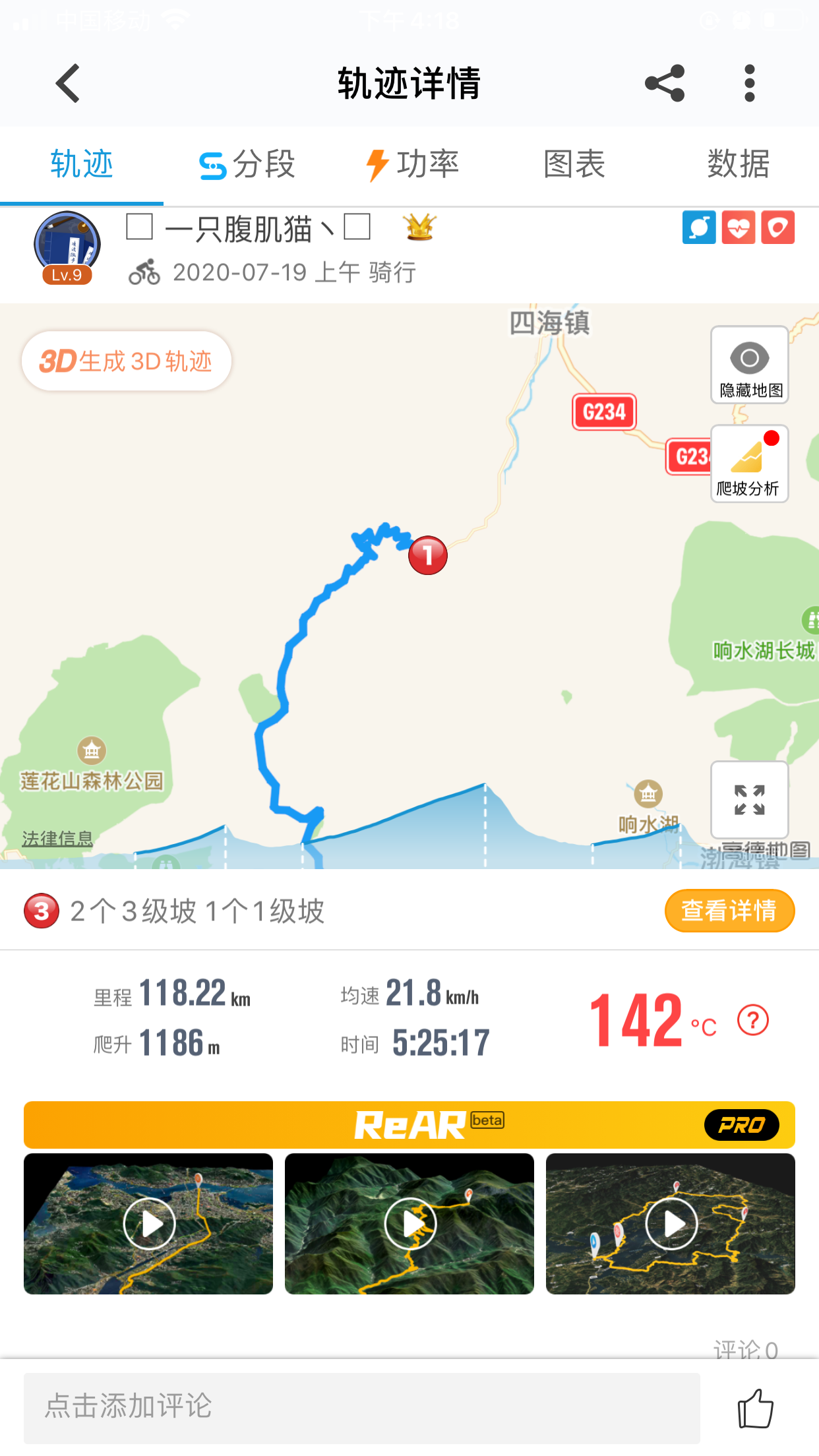Switch to the 图表 tab
Image resolution: width=819 pixels, height=1456 pixels.
574,165
